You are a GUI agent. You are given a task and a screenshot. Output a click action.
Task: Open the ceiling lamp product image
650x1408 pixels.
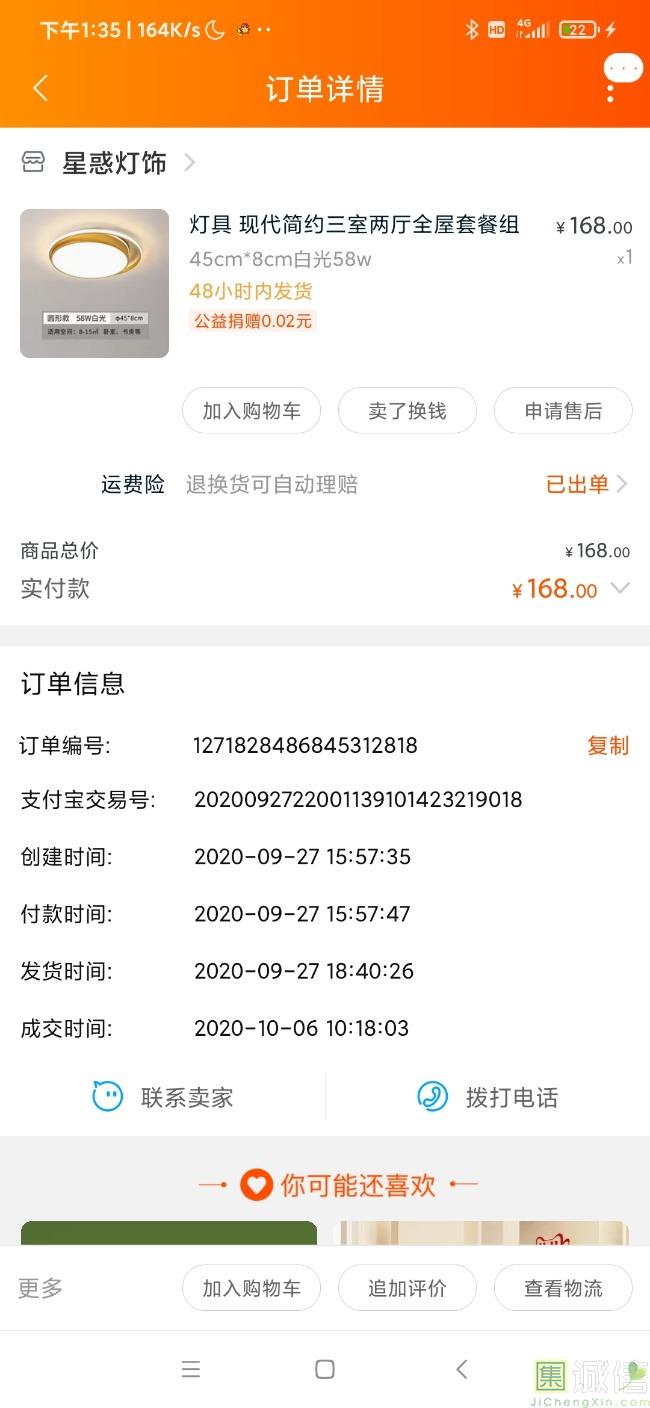94,283
